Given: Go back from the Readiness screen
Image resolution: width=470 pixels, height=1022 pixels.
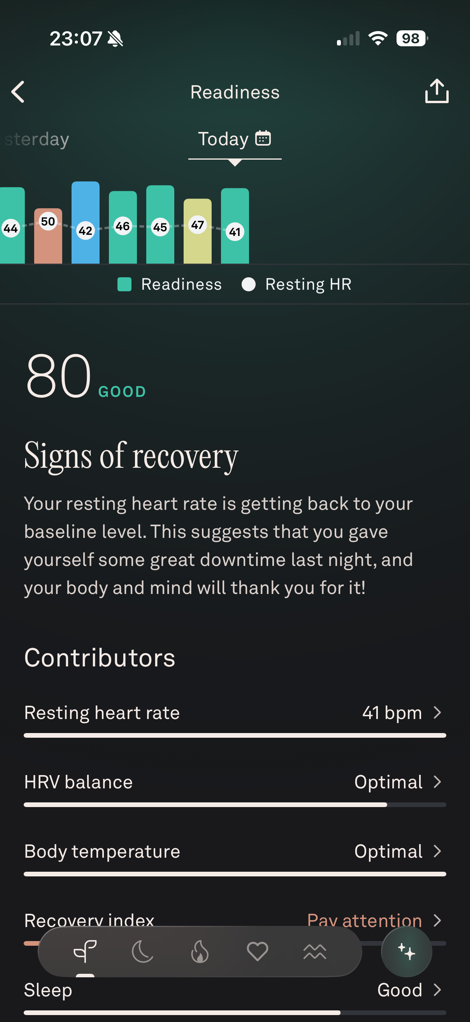Looking at the screenshot, I should click(18, 93).
